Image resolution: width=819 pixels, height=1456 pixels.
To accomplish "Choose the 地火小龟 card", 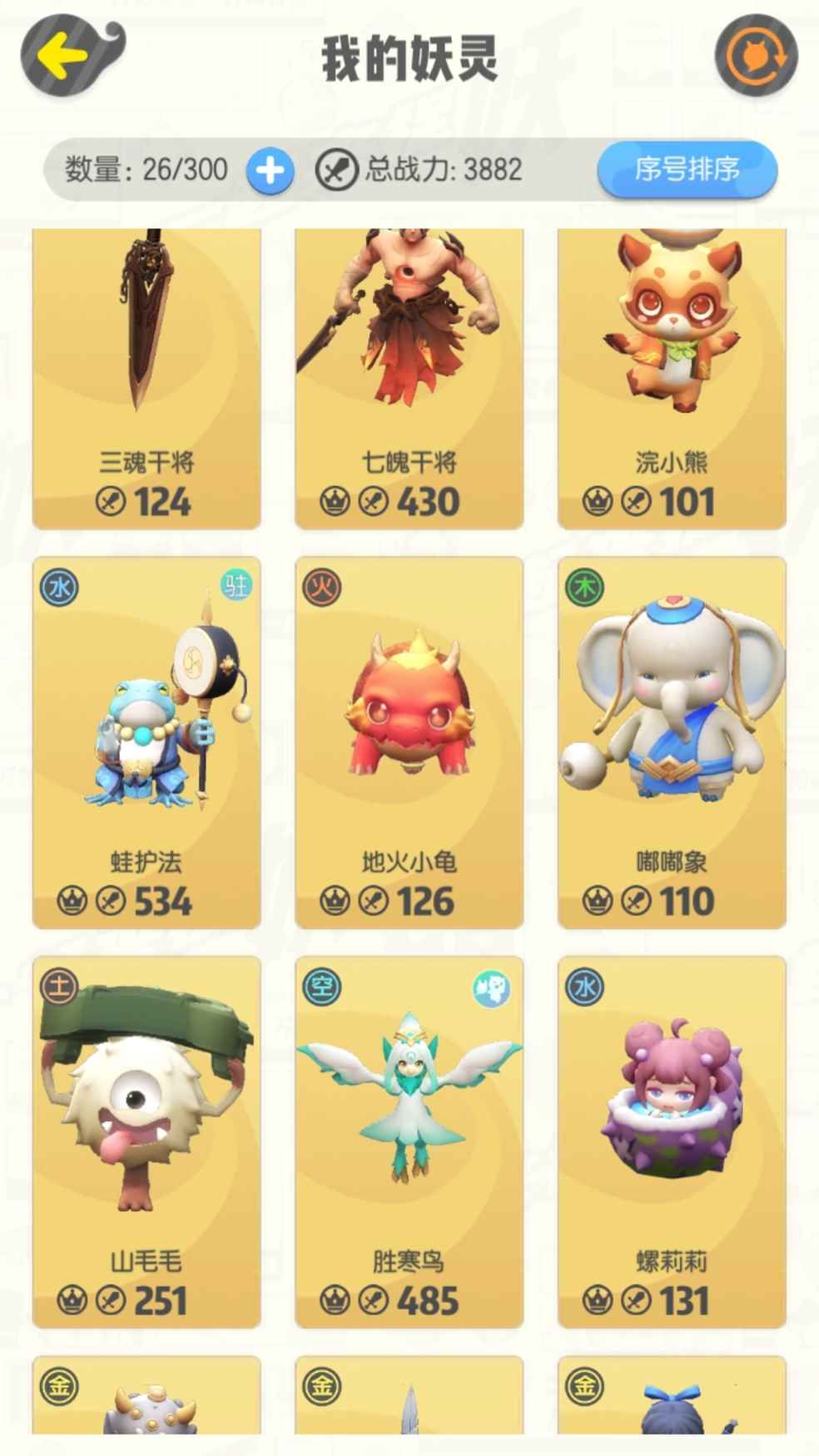I will point(409,742).
